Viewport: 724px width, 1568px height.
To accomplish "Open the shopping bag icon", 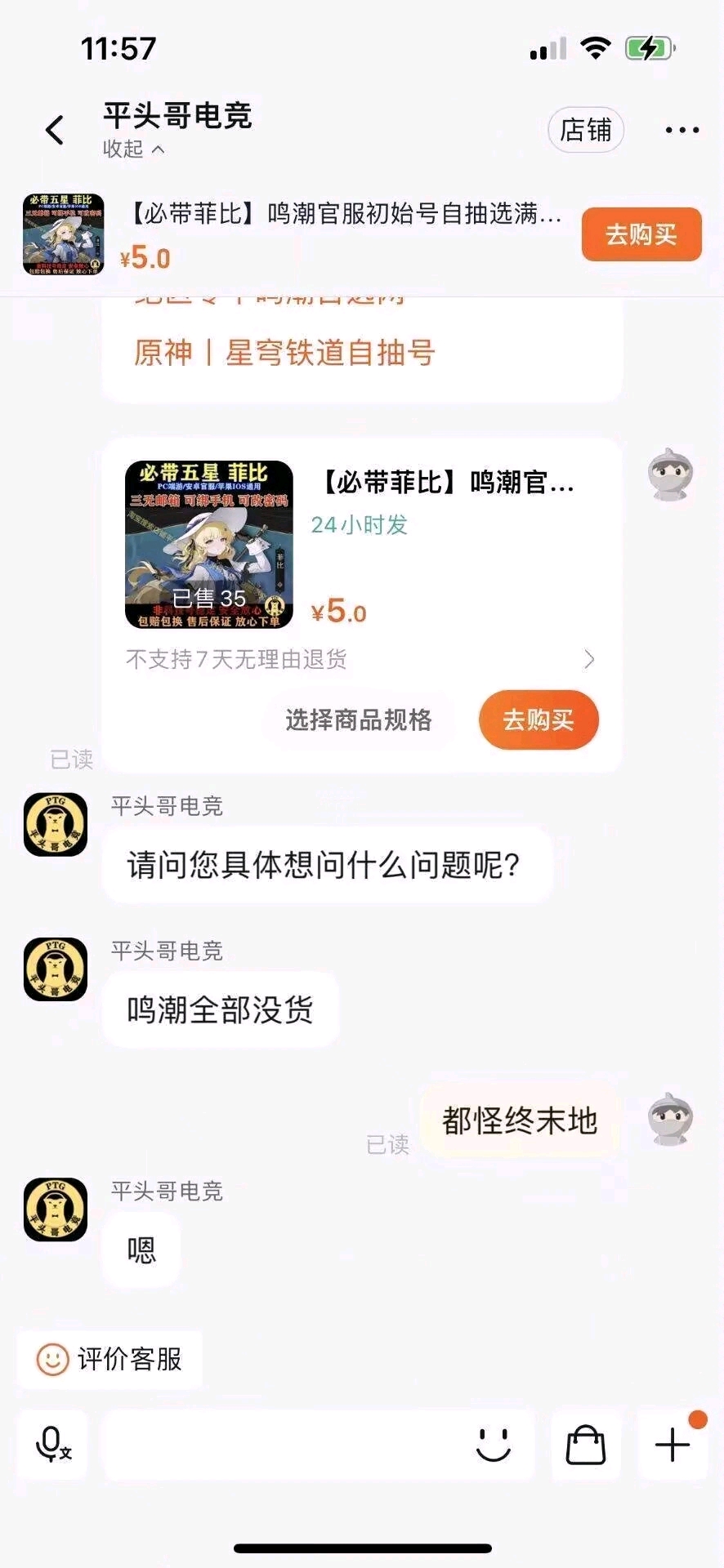I will 586,1444.
